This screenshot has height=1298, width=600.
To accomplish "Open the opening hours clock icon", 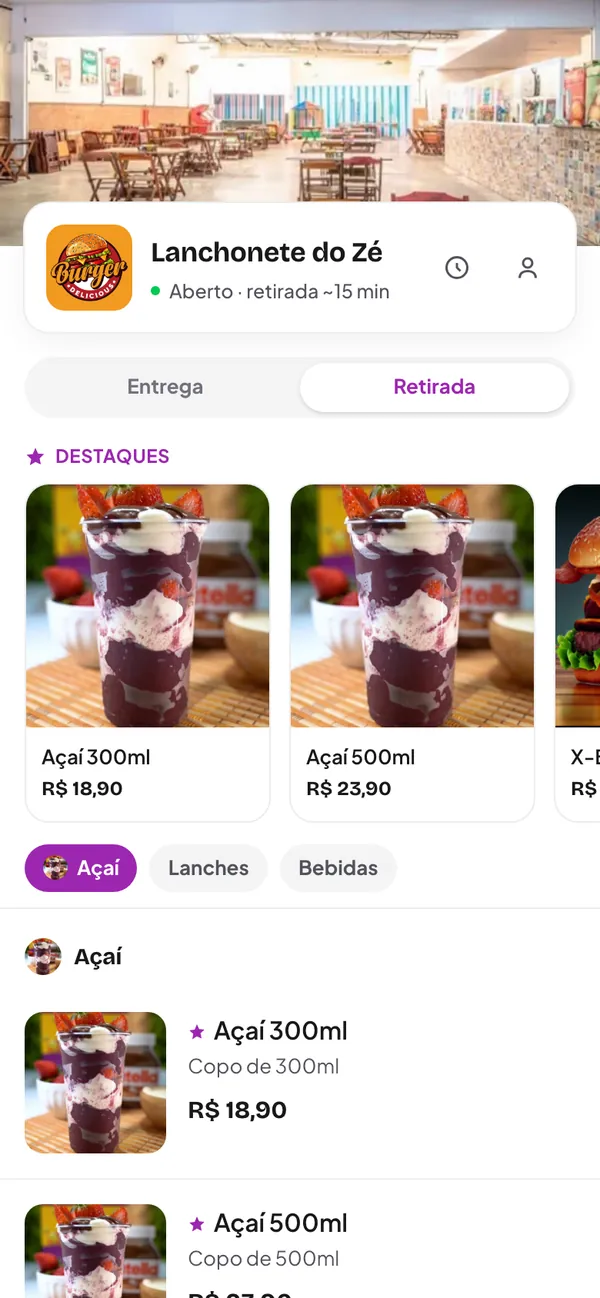I will pyautogui.click(x=457, y=267).
